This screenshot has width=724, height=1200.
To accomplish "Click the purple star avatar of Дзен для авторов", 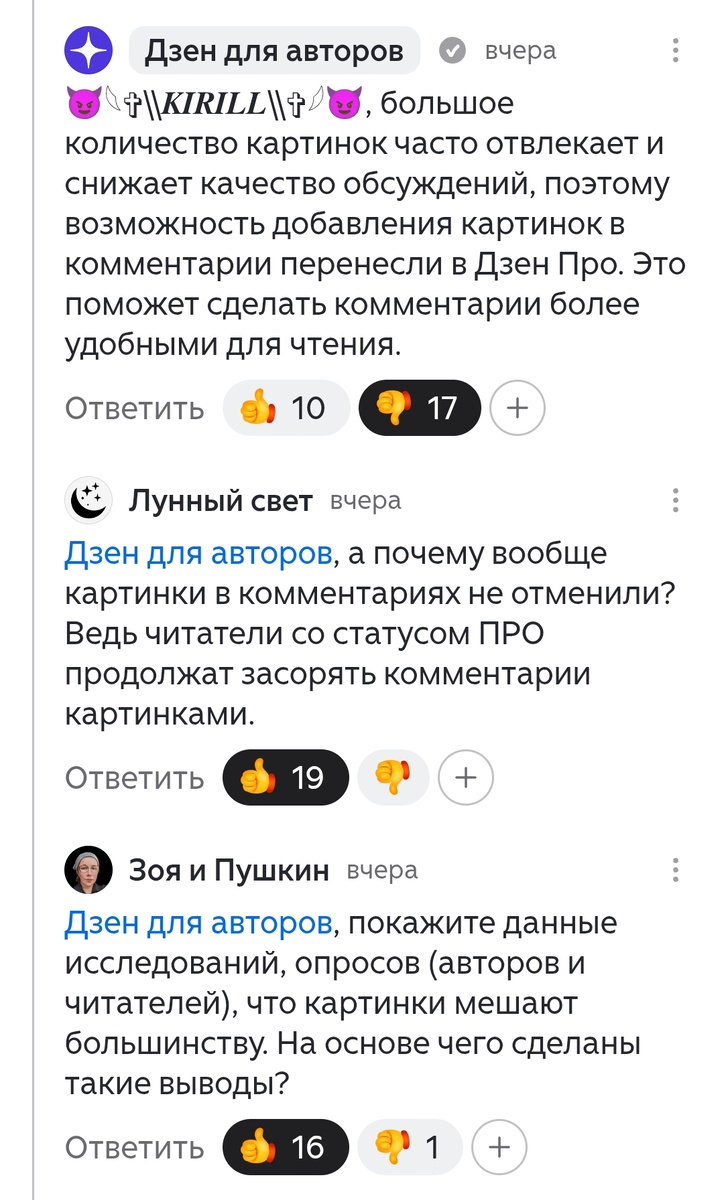I will [x=90, y=49].
